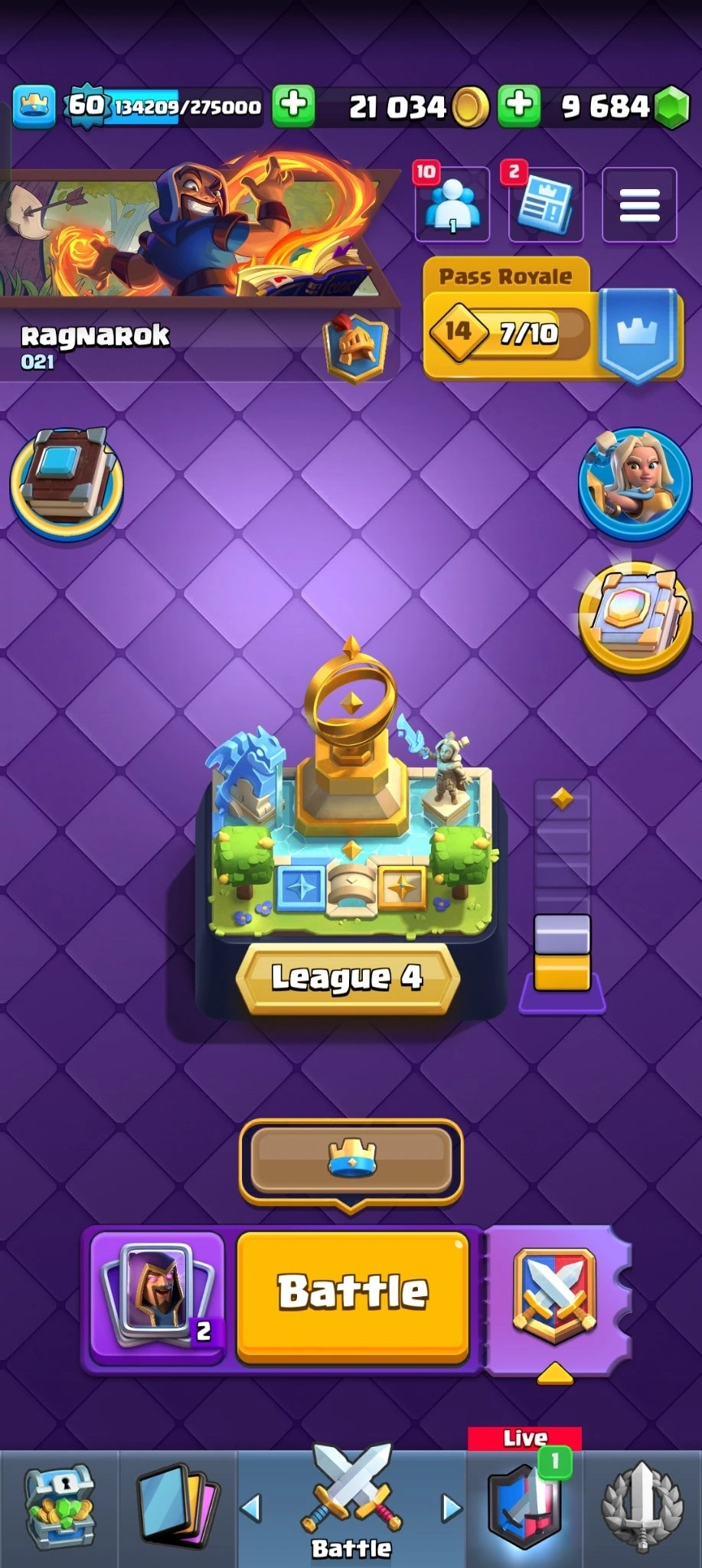Open the hamburger menu
Viewport: 702px width, 1568px height.
point(639,204)
